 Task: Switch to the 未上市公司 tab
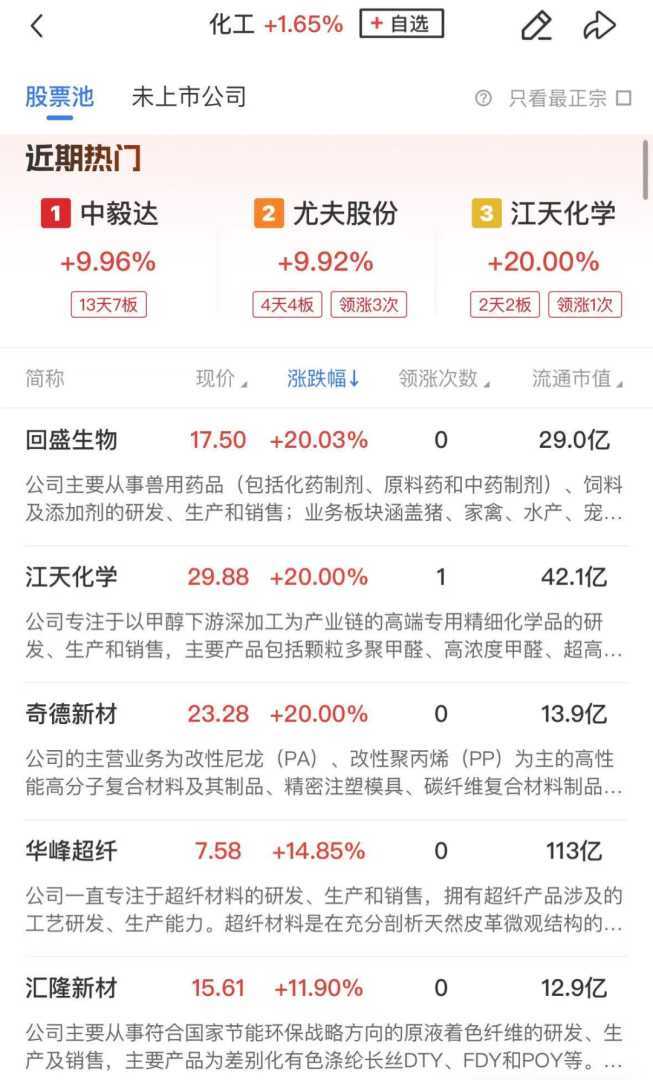tap(188, 97)
